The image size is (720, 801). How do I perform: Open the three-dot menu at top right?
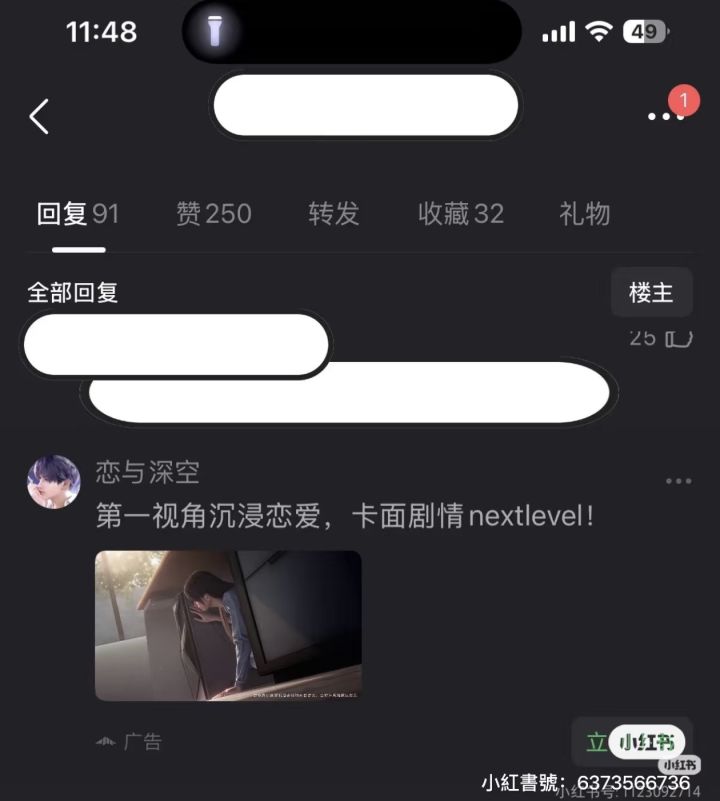(x=663, y=117)
